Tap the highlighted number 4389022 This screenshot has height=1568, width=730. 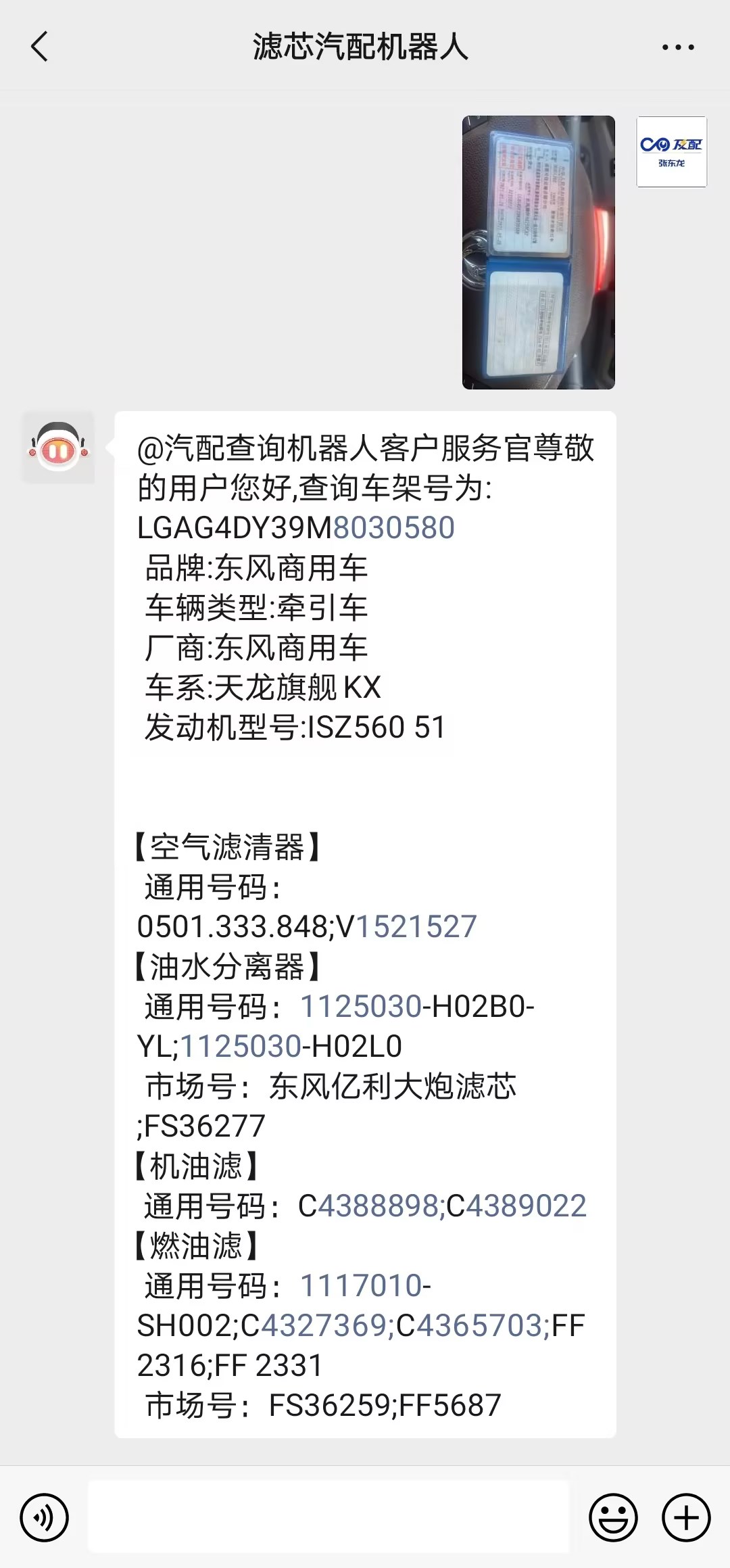pyautogui.click(x=527, y=1206)
